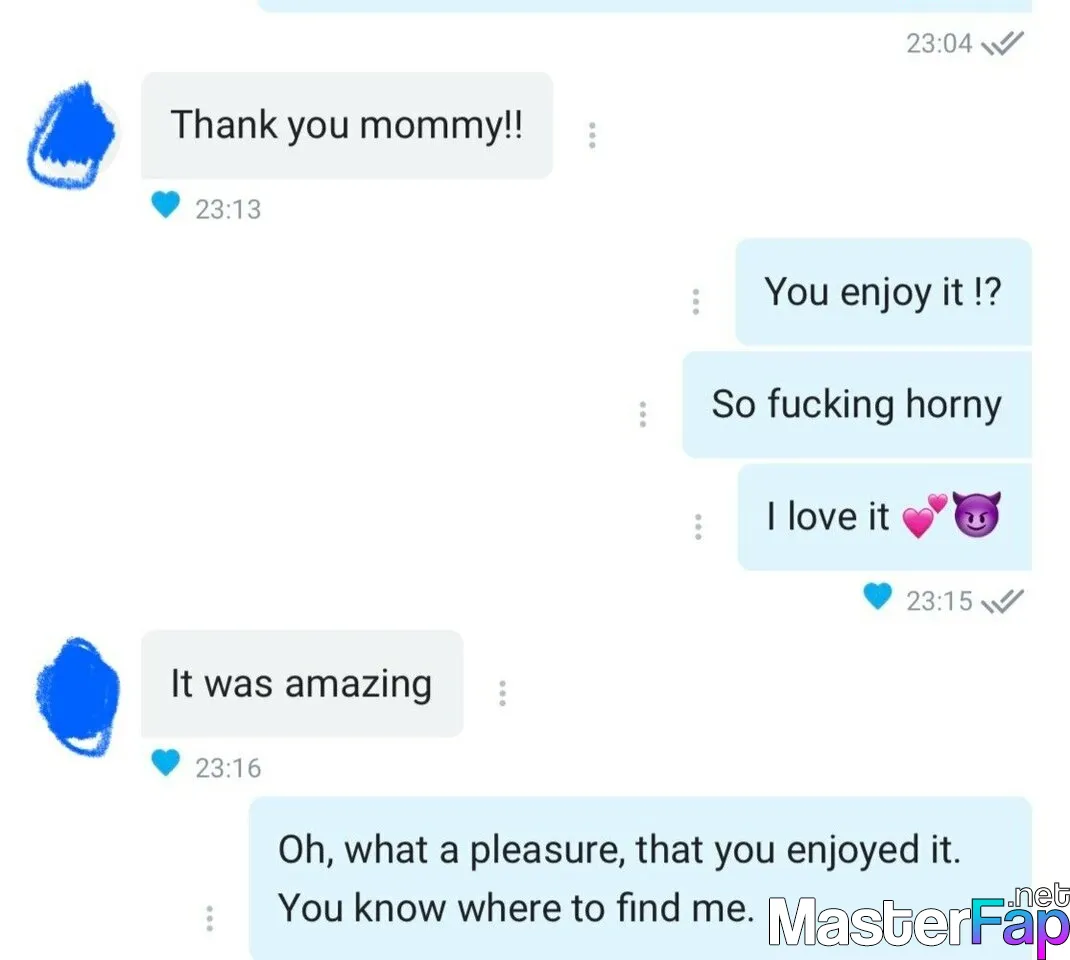Open options next to "I love it" message
Viewport: 1070px width, 960px height.
pos(698,527)
